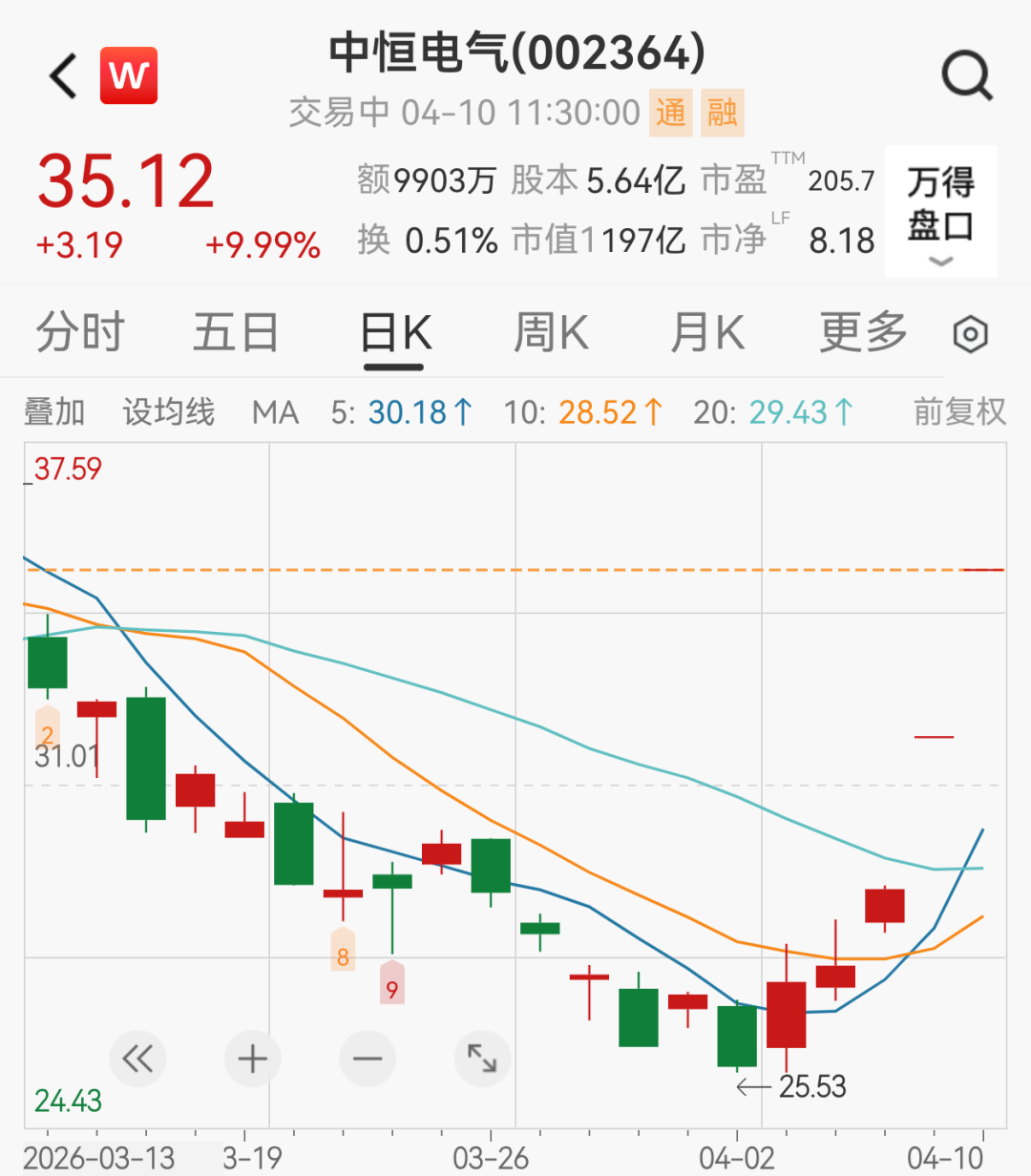Zoom in the candlestick chart with plus icon

252,1058
